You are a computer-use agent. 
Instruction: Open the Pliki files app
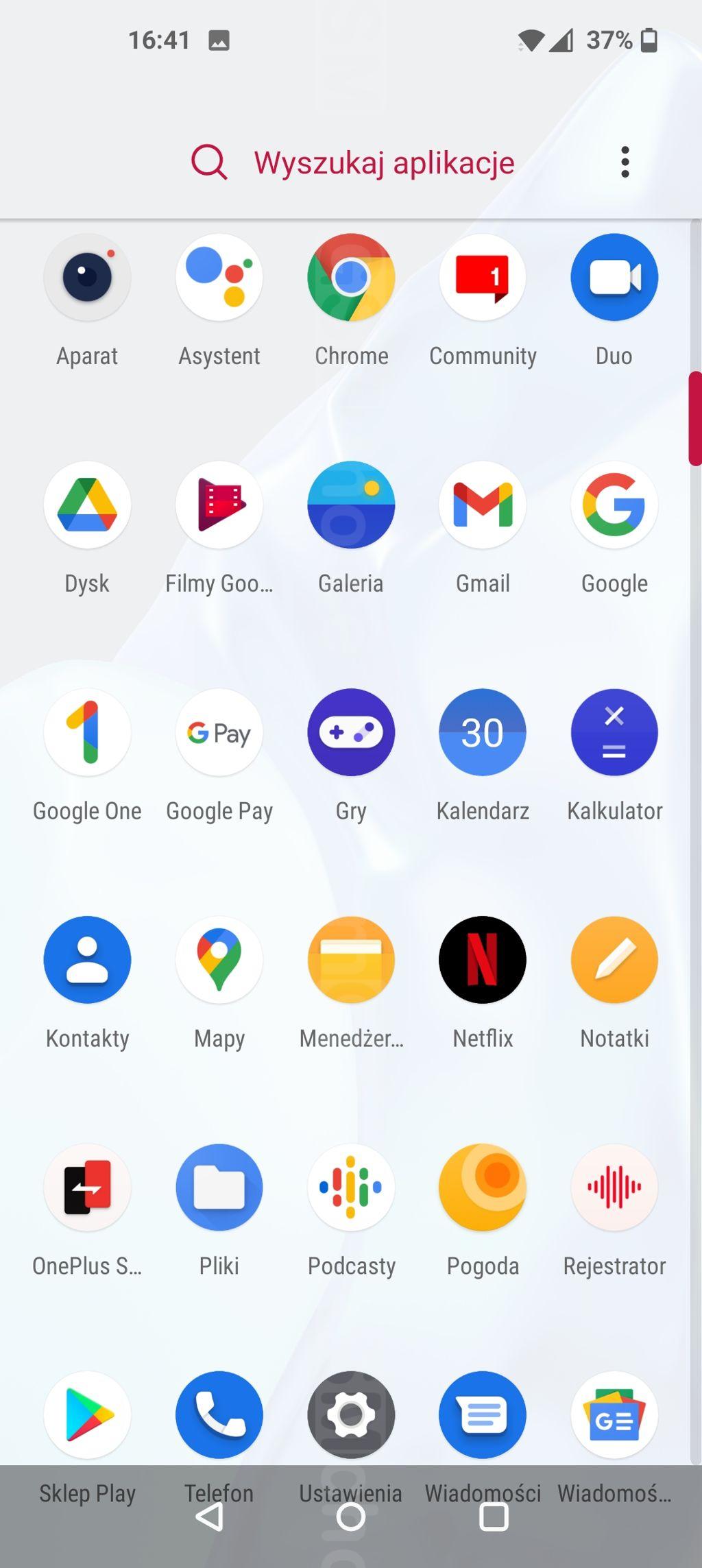tap(219, 1187)
